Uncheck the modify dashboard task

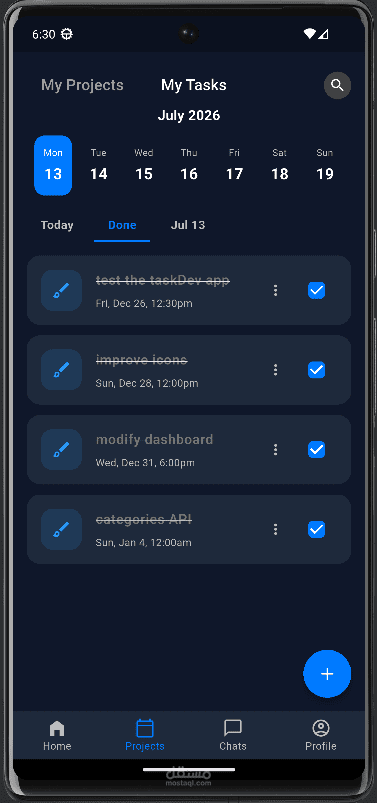coord(317,450)
